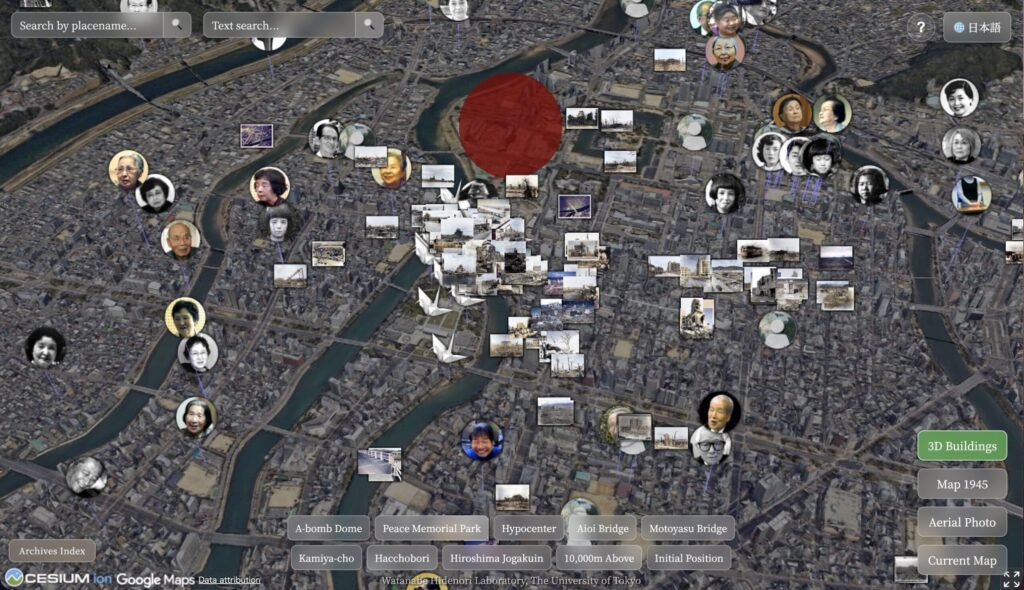The height and width of the screenshot is (590, 1024).
Task: Select the Aerial Photo layer
Action: tap(961, 522)
